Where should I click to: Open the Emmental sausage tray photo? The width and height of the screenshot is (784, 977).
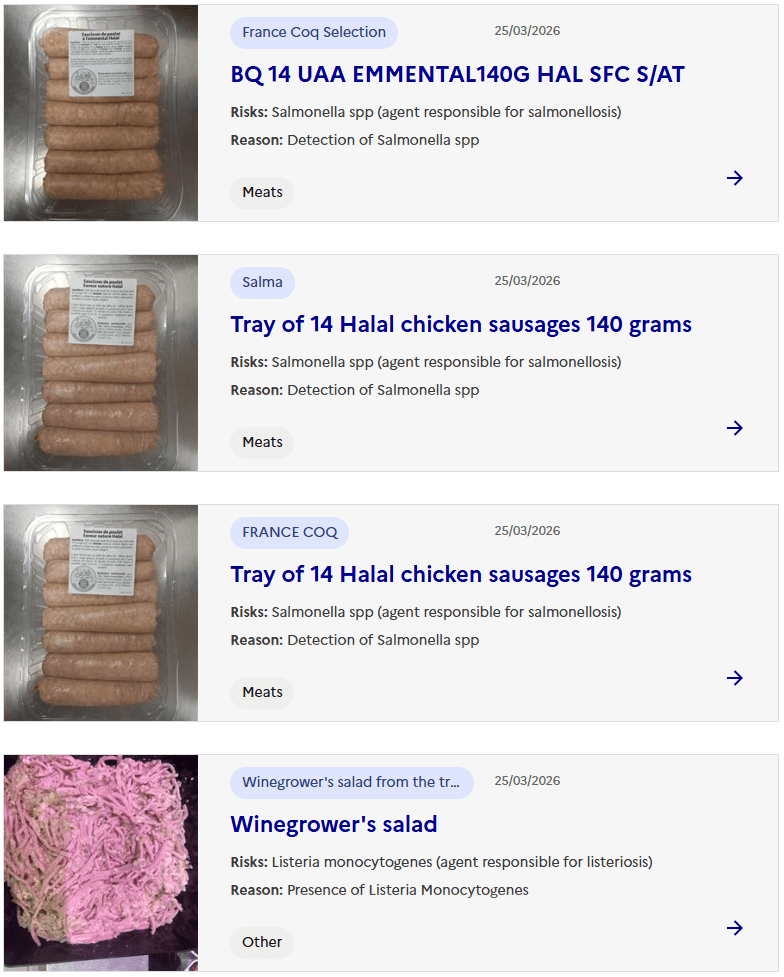click(101, 113)
